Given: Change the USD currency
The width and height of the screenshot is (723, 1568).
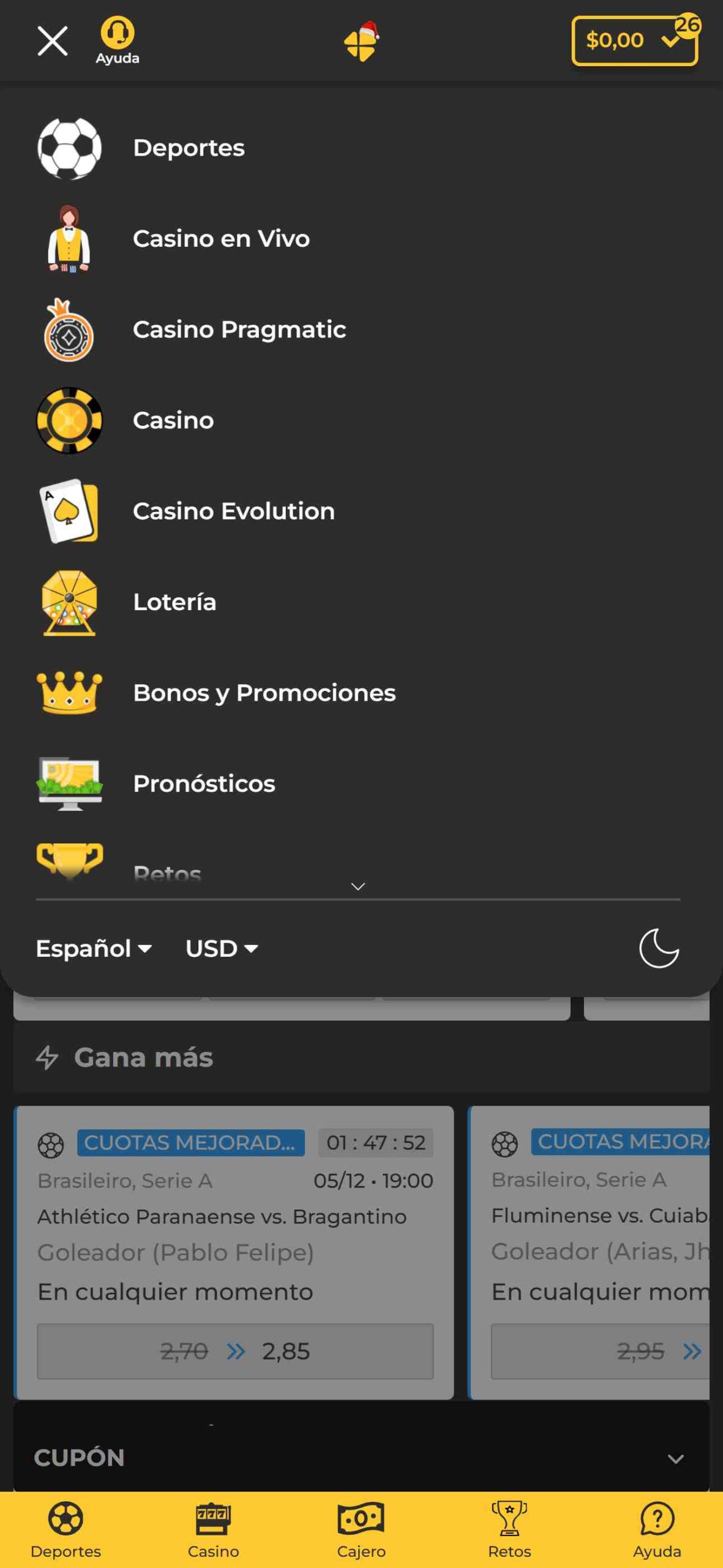Looking at the screenshot, I should point(222,949).
